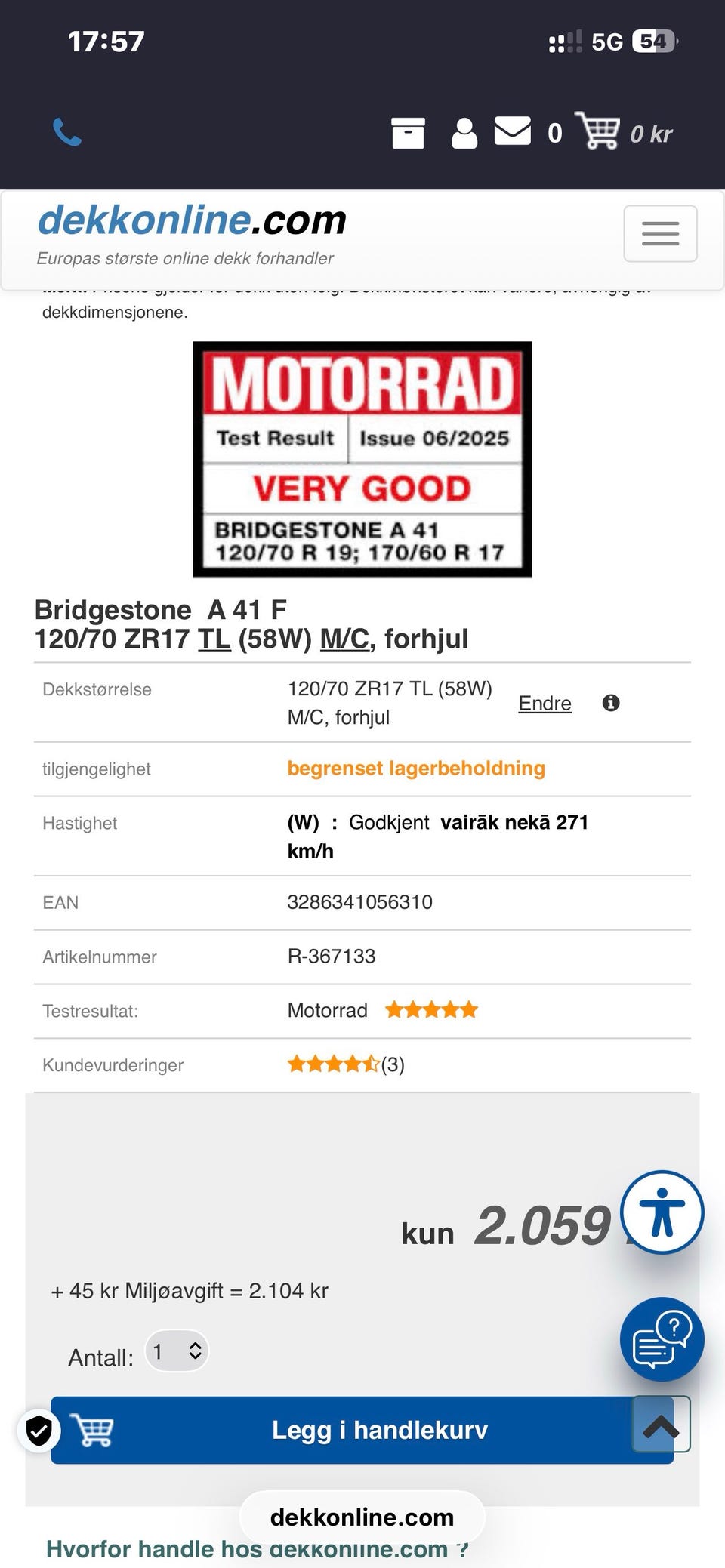Select the Kundevurderinger star rating

pos(331,1064)
